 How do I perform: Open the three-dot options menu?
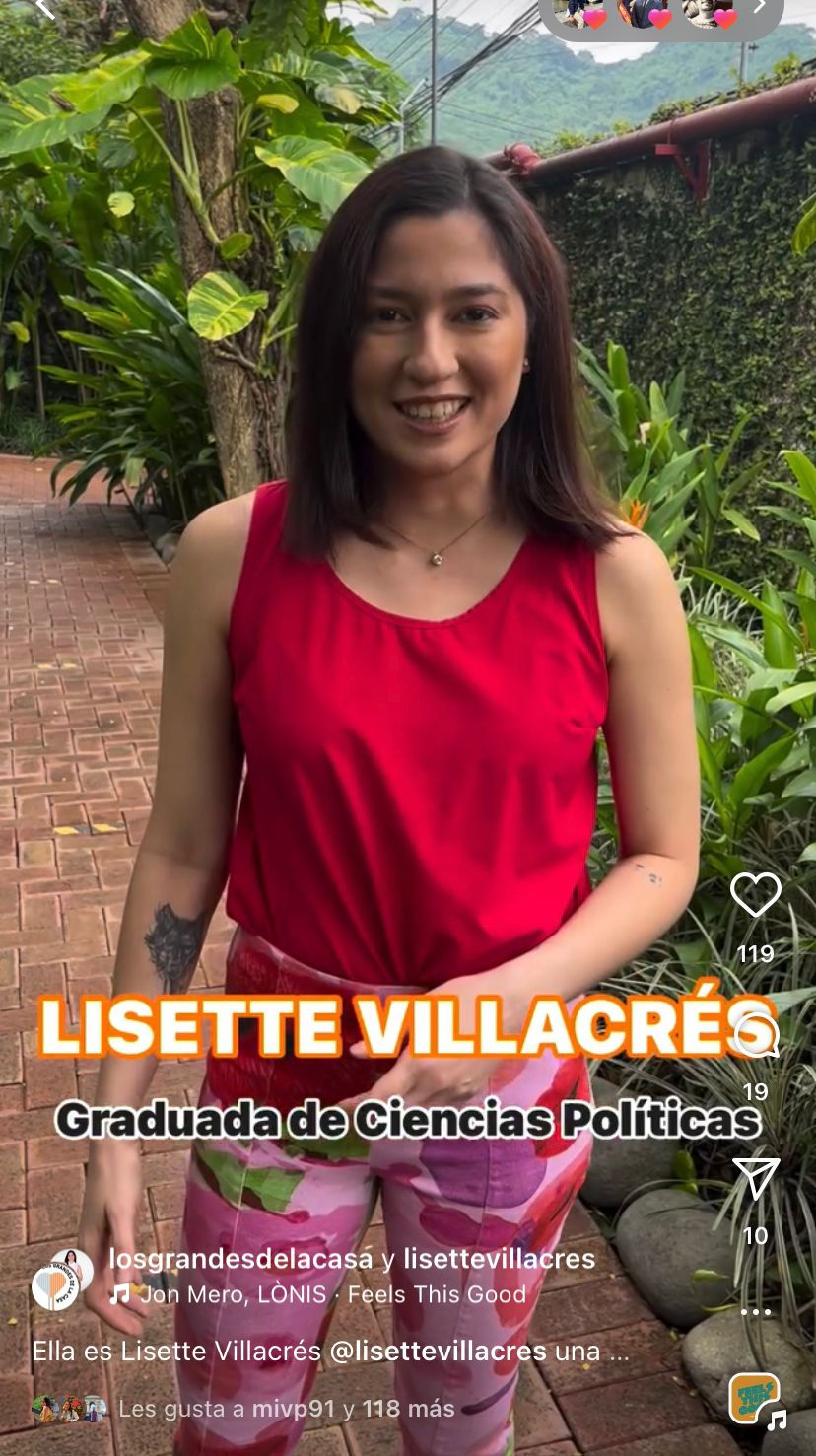[755, 1312]
